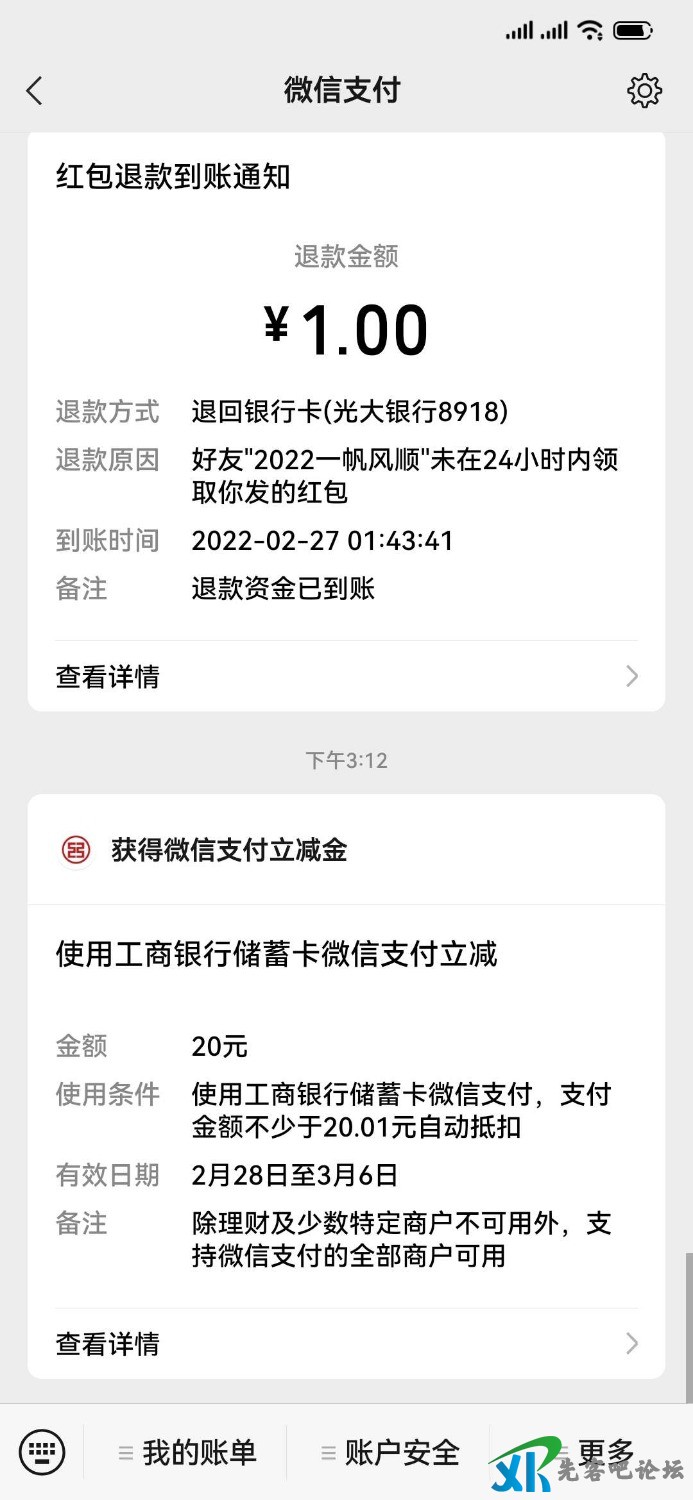This screenshot has height=1500, width=693.
Task: View details of the 20元 discount coupon
Action: 346,1343
